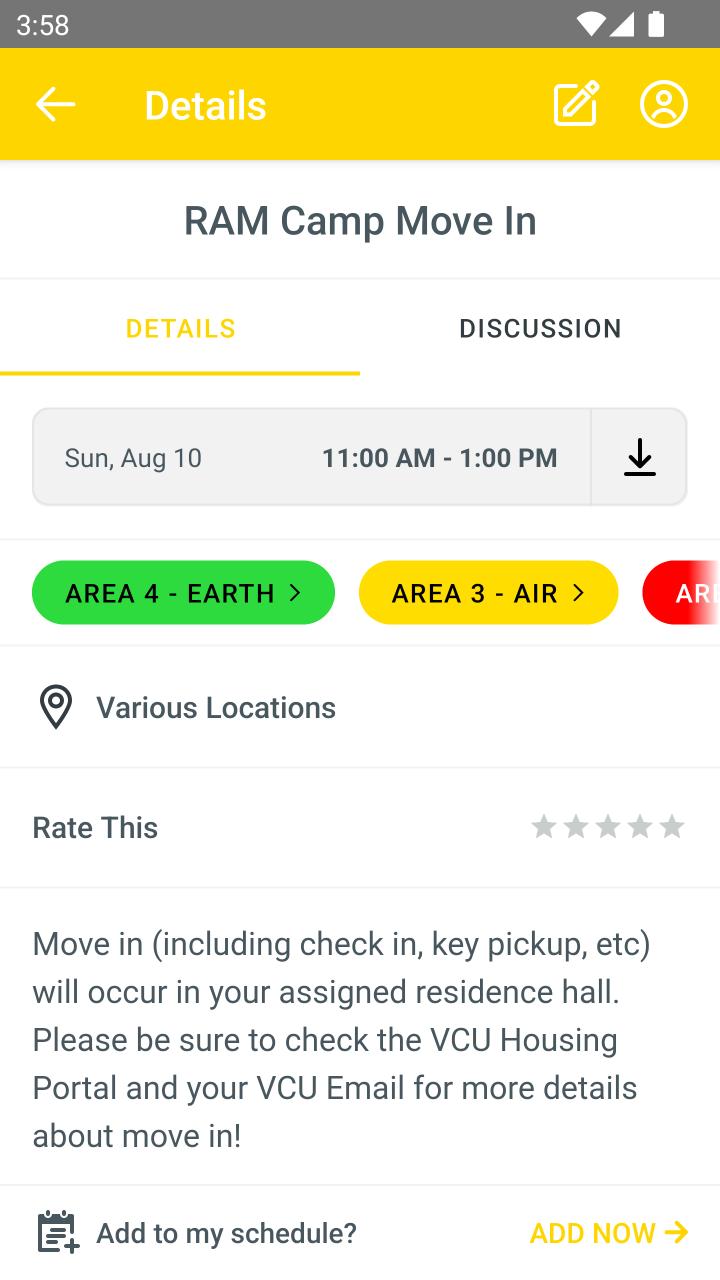Open the user profile icon

pyautogui.click(x=664, y=104)
